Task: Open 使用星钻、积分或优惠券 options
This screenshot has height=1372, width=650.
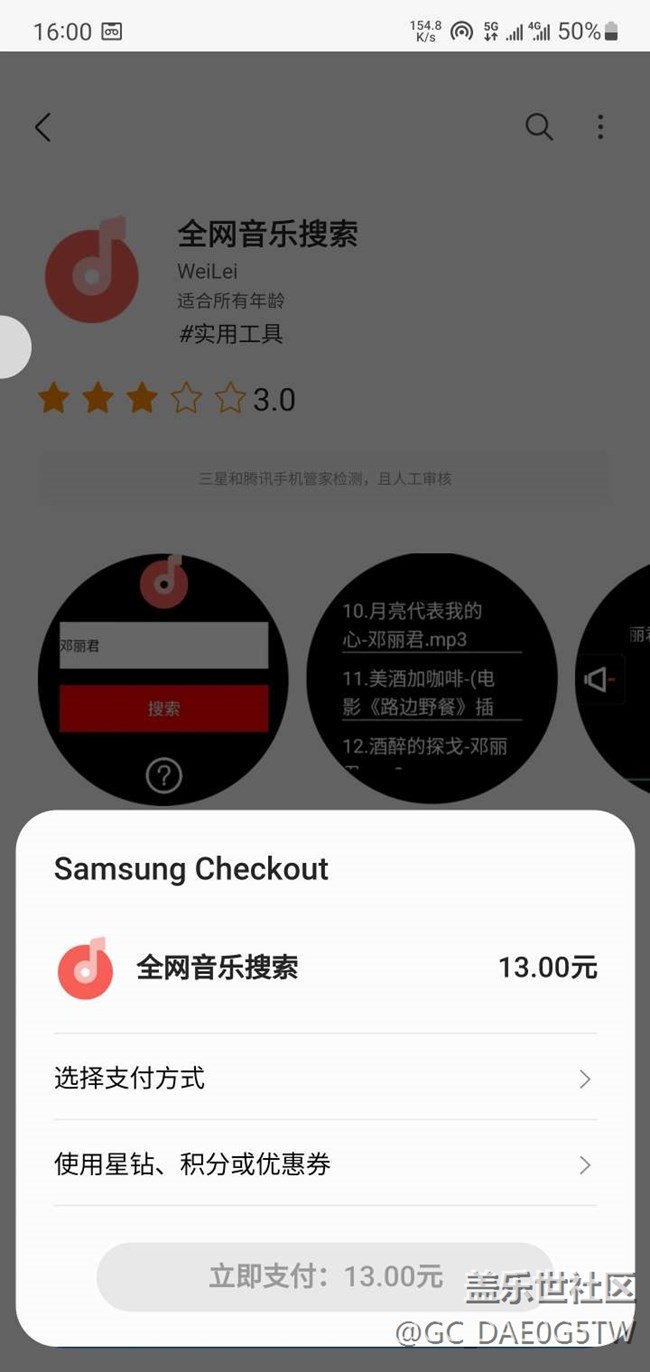Action: (x=324, y=1164)
